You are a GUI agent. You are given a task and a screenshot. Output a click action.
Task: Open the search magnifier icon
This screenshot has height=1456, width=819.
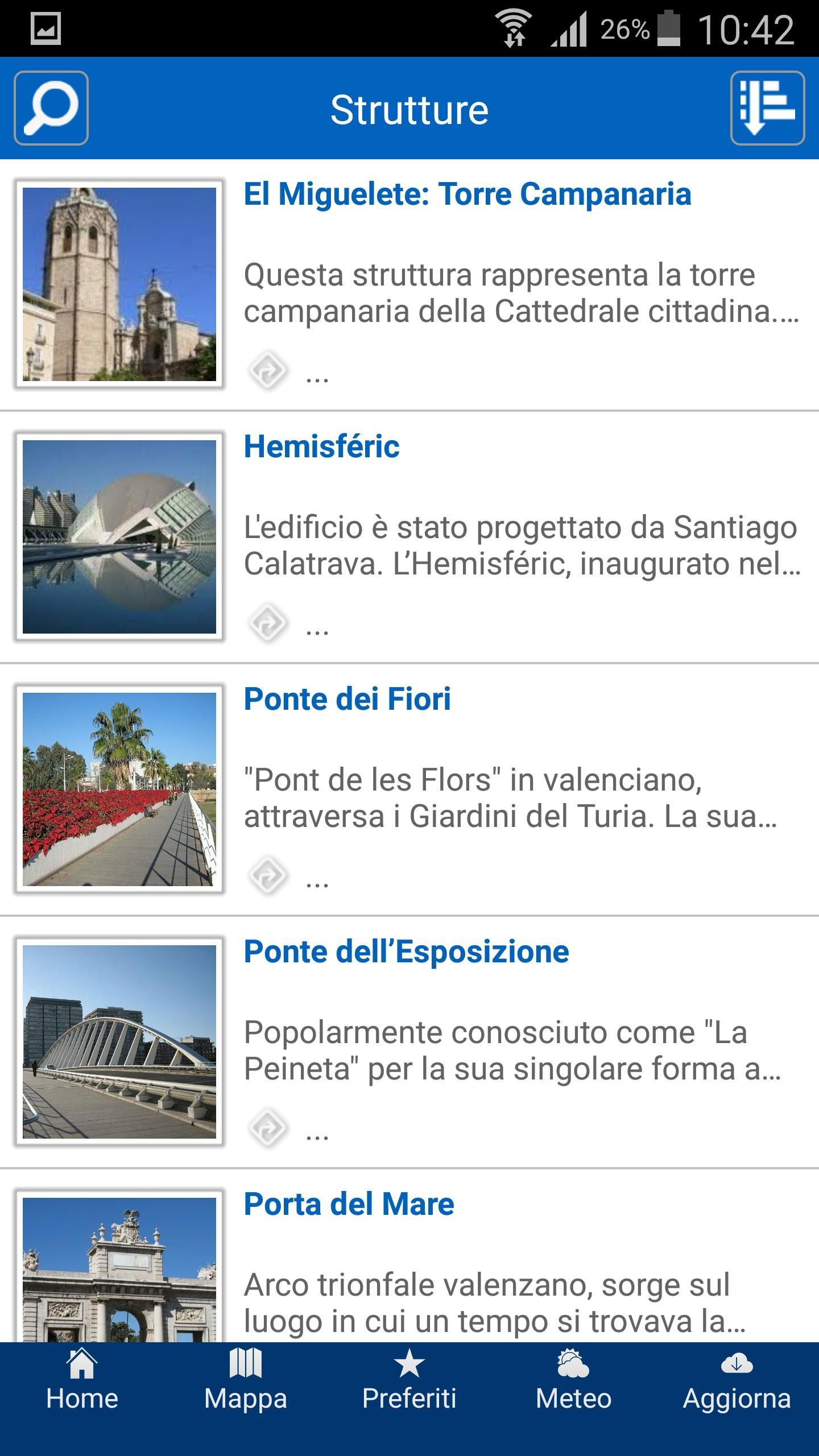[51, 108]
